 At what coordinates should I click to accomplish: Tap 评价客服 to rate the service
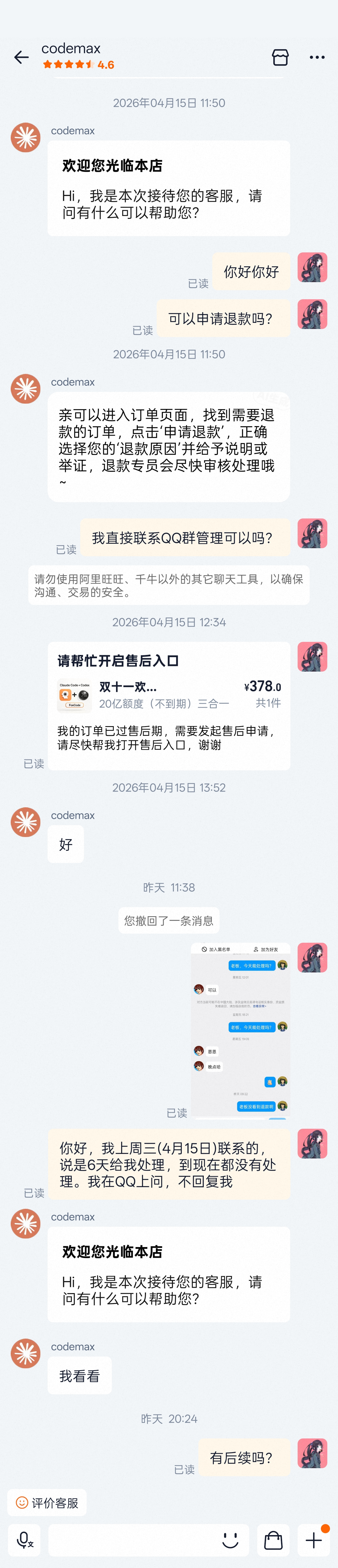[47, 1502]
